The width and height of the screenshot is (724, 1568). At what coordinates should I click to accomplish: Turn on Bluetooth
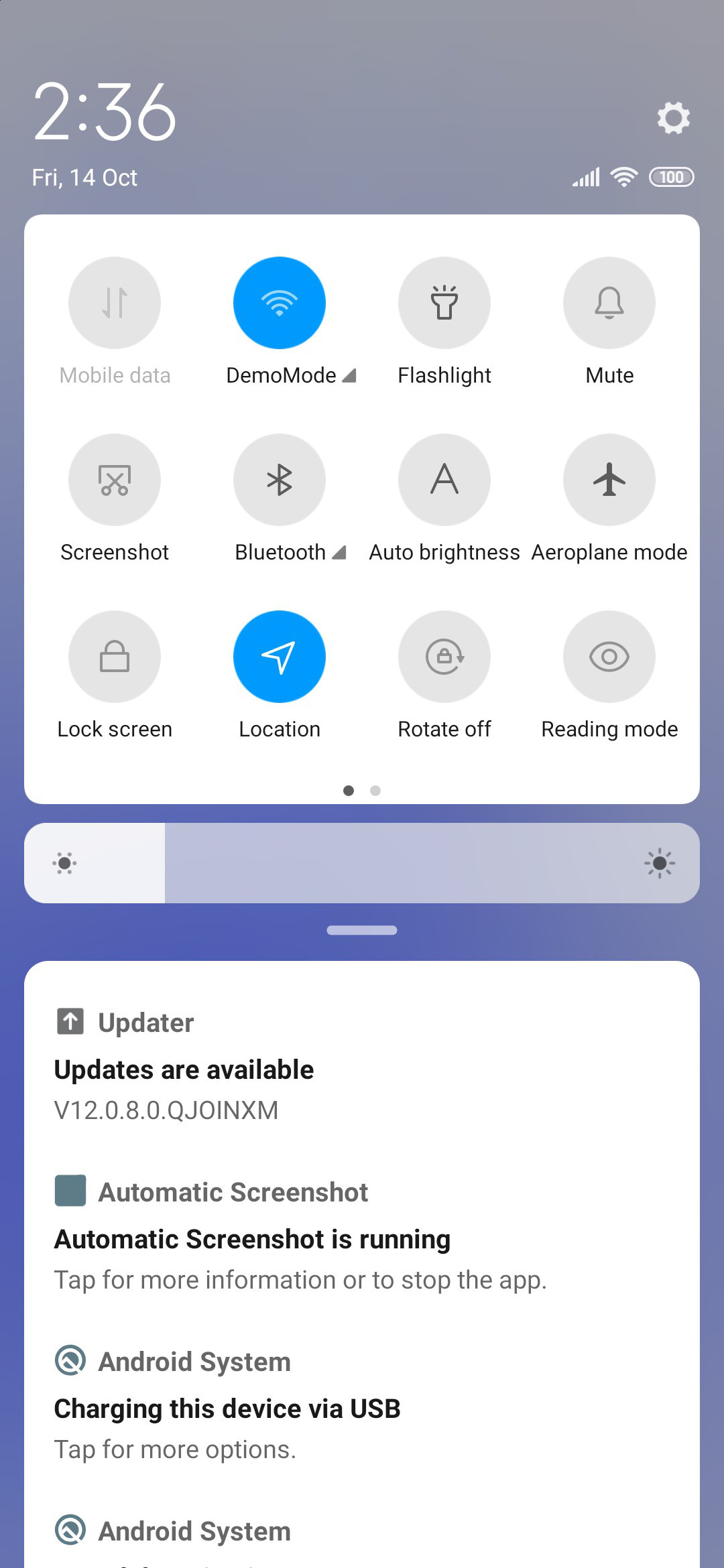pos(280,480)
